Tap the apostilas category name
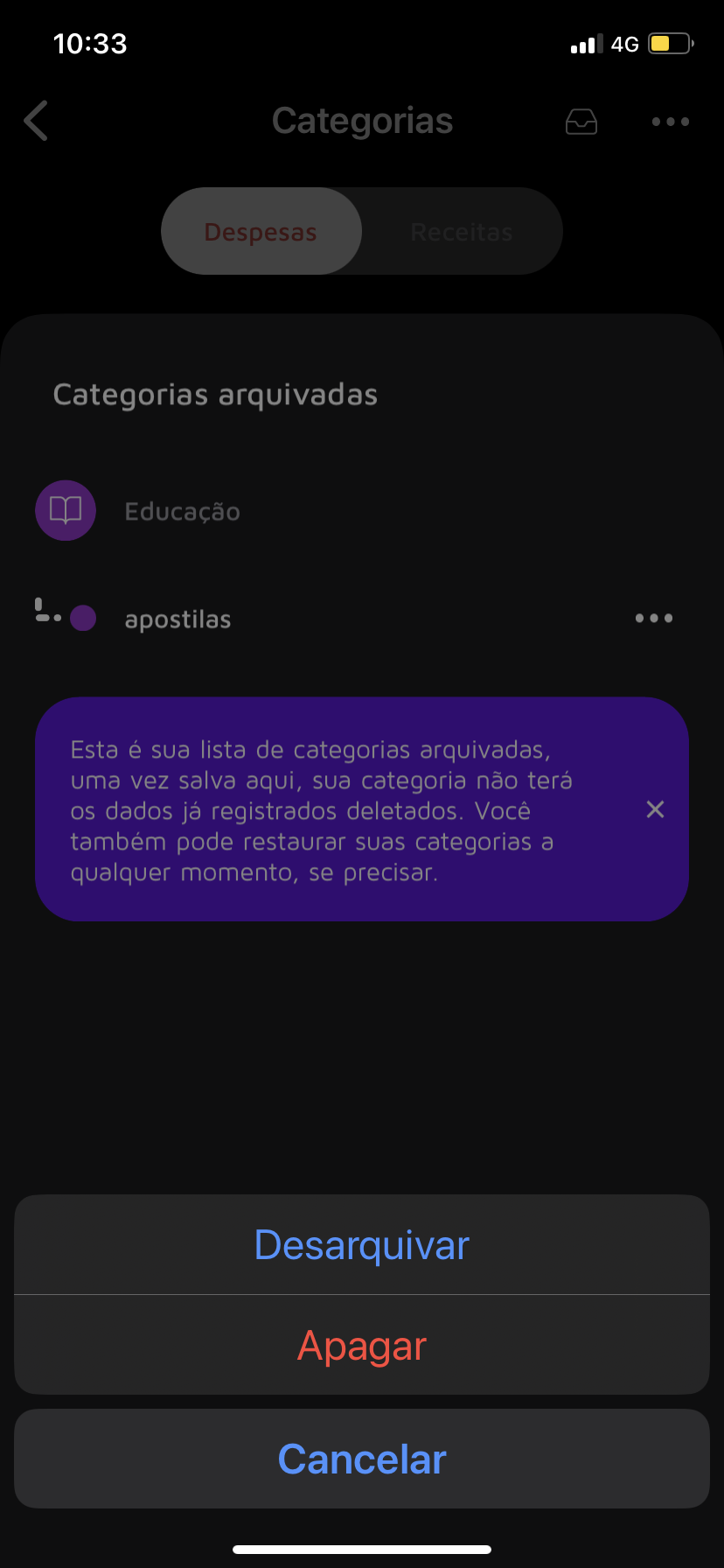This screenshot has width=724, height=1568. click(178, 619)
